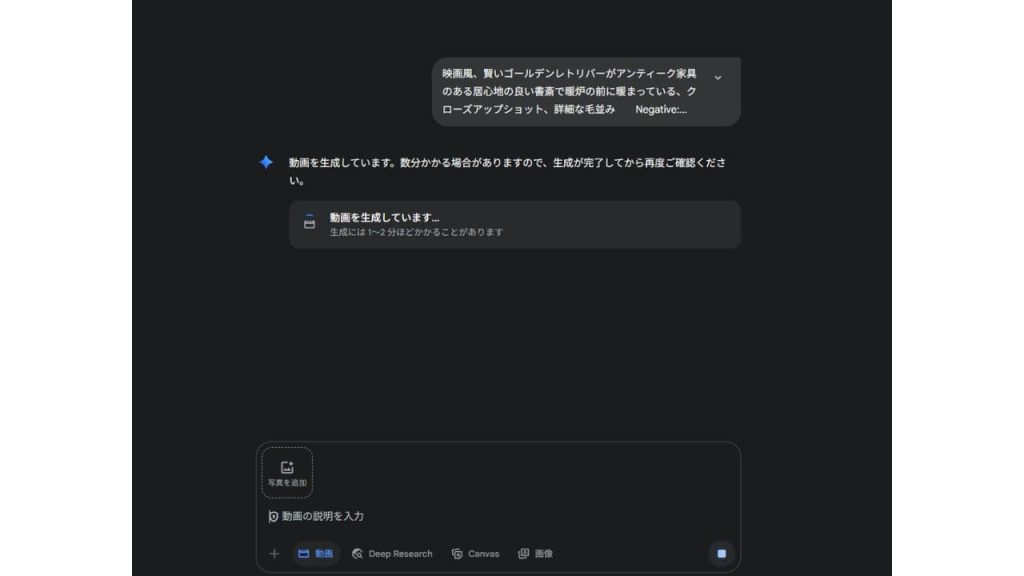Expand the full prompt text chevron
Image resolution: width=1024 pixels, height=576 pixels.
pos(717,78)
